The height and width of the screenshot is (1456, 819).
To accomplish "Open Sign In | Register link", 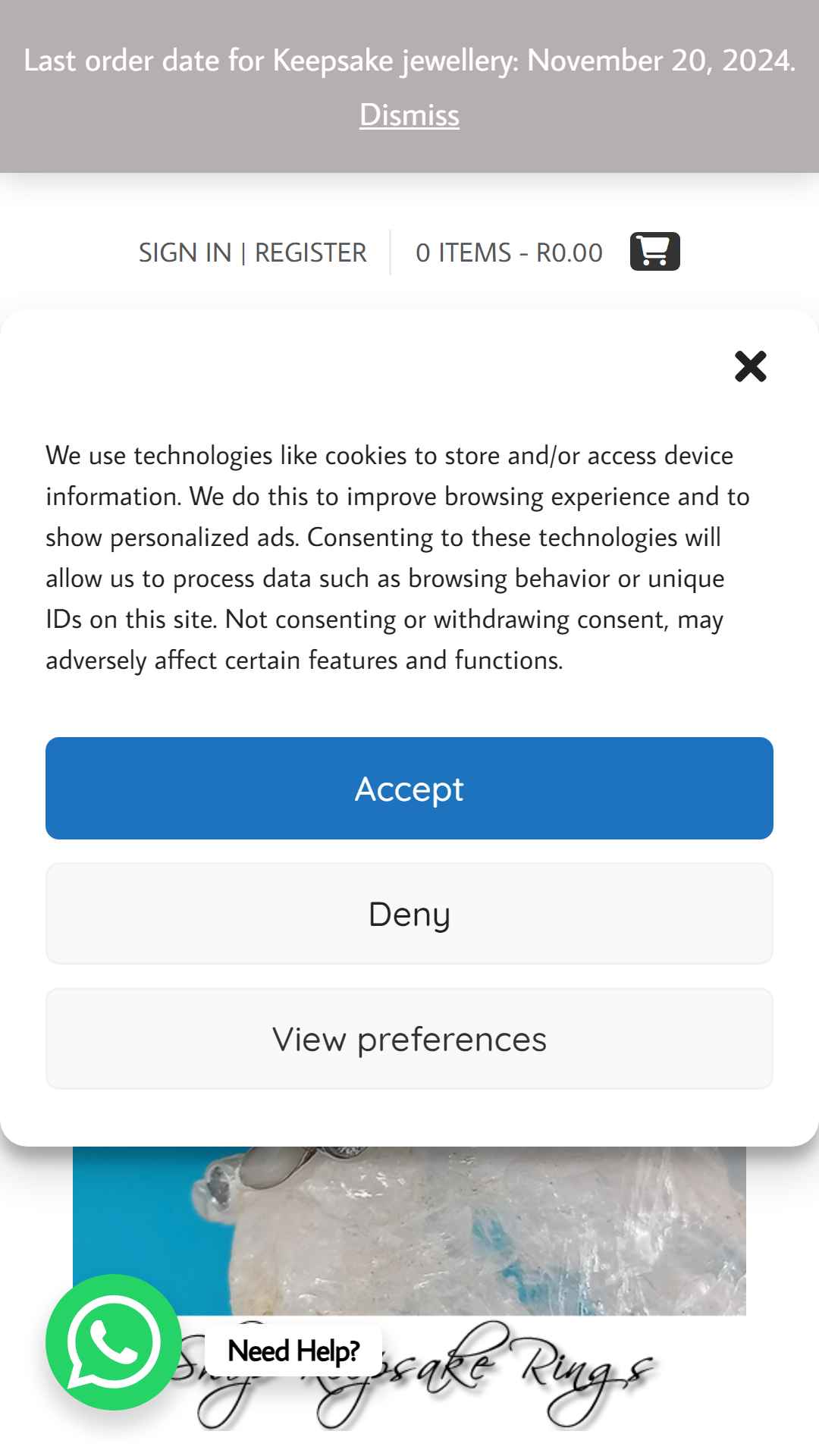I will point(253,253).
